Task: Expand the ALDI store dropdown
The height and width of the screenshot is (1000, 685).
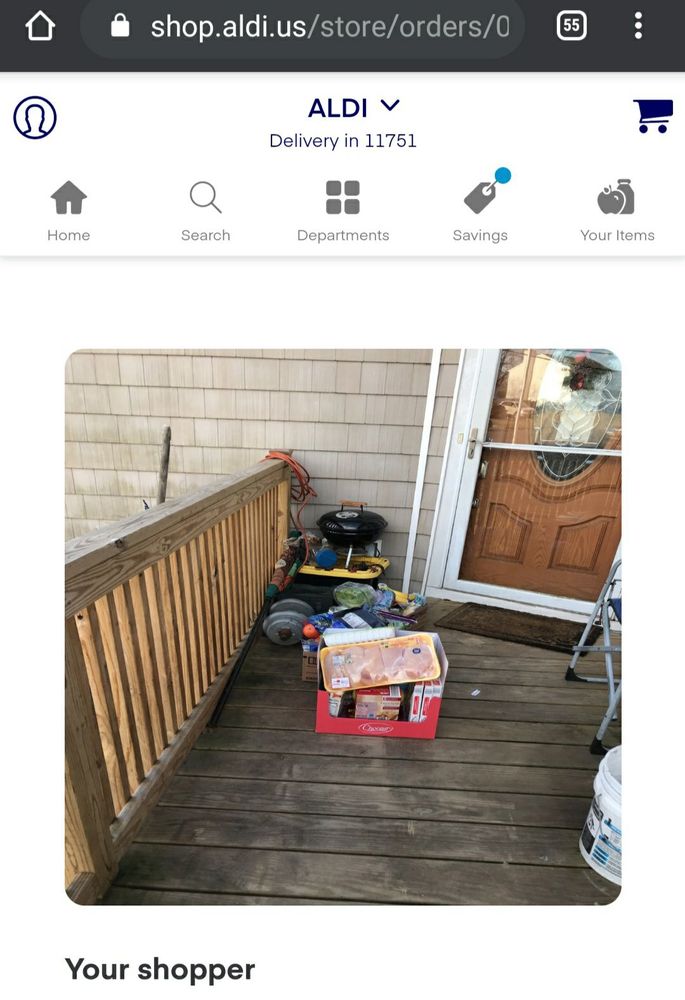Action: (353, 107)
